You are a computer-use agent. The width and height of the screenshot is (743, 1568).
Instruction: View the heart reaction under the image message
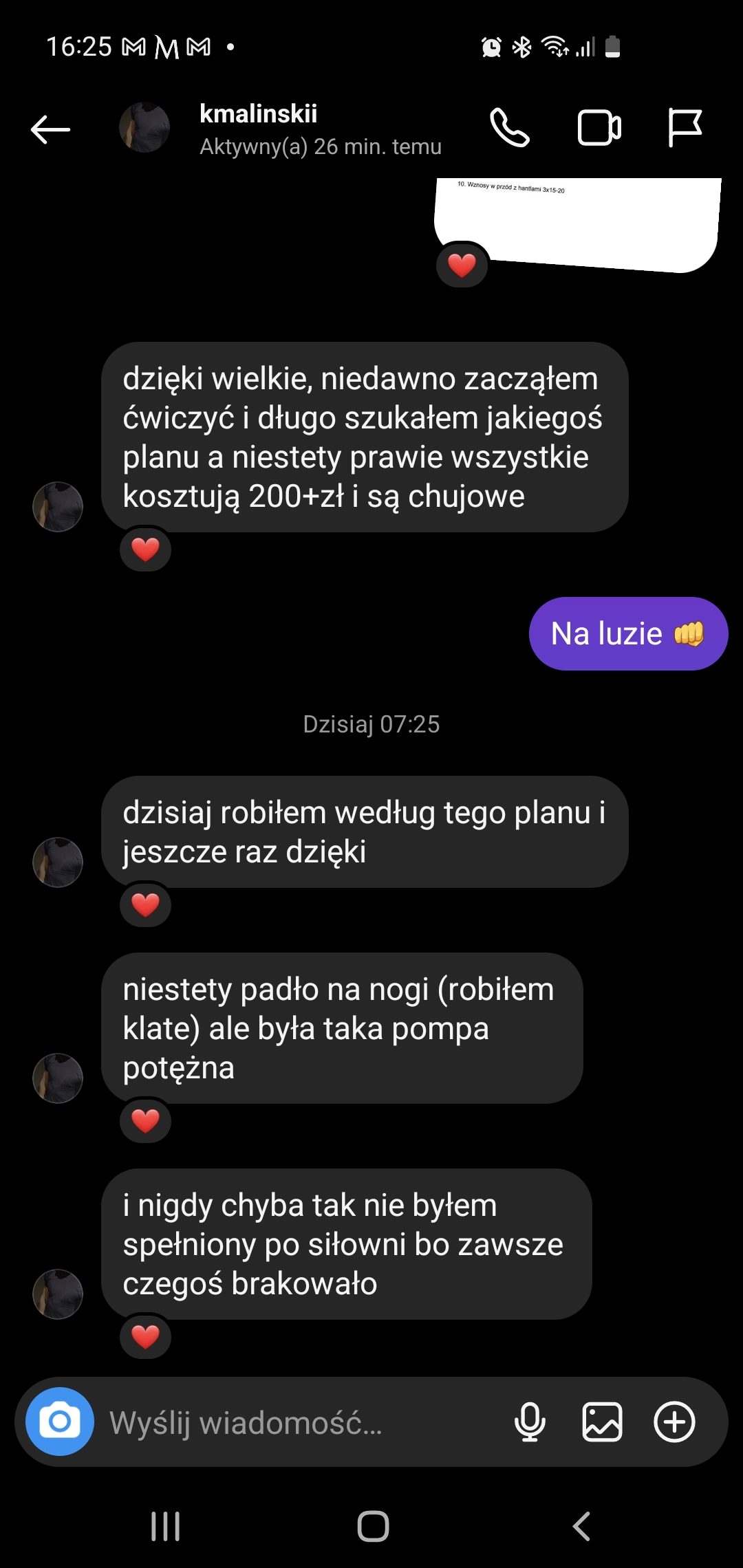[462, 265]
